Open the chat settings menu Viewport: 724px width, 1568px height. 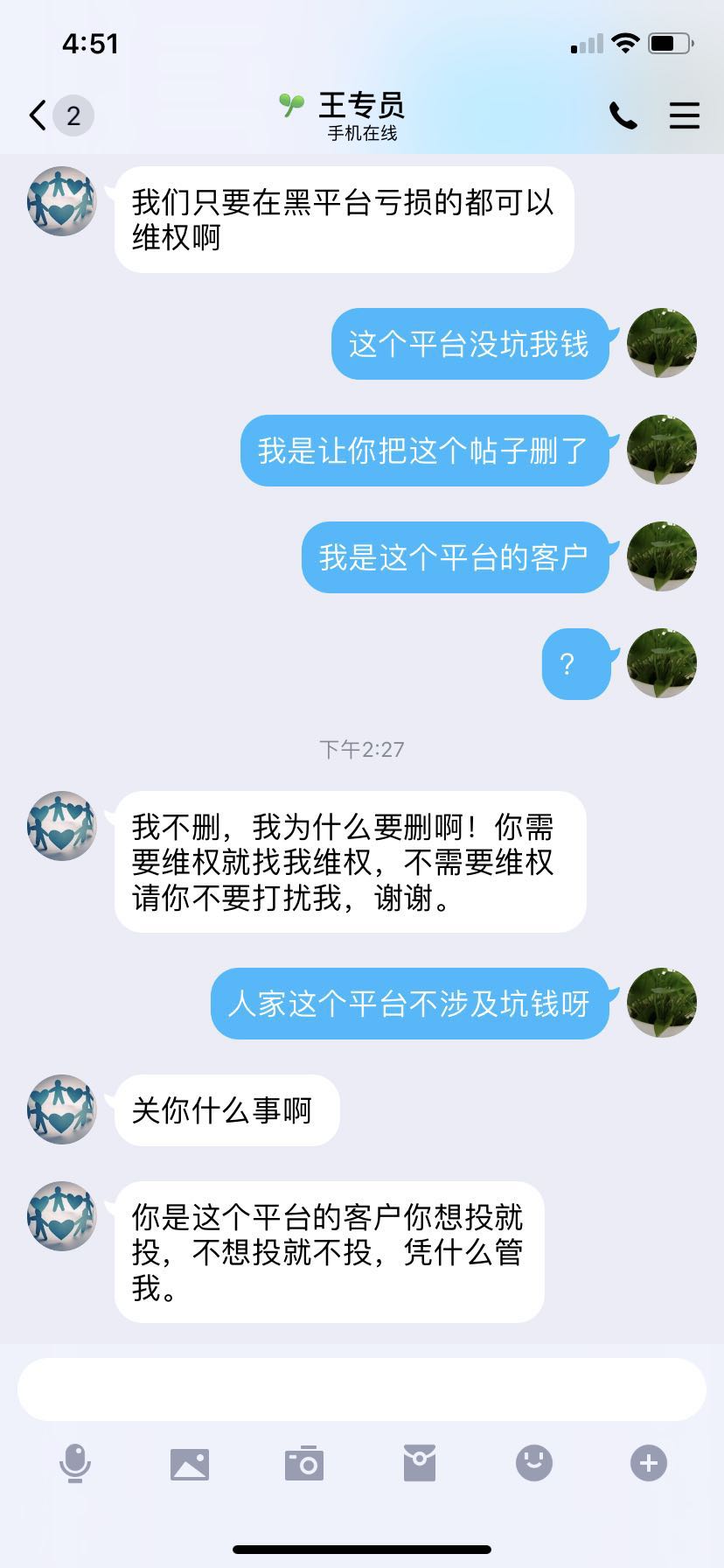pyautogui.click(x=684, y=115)
